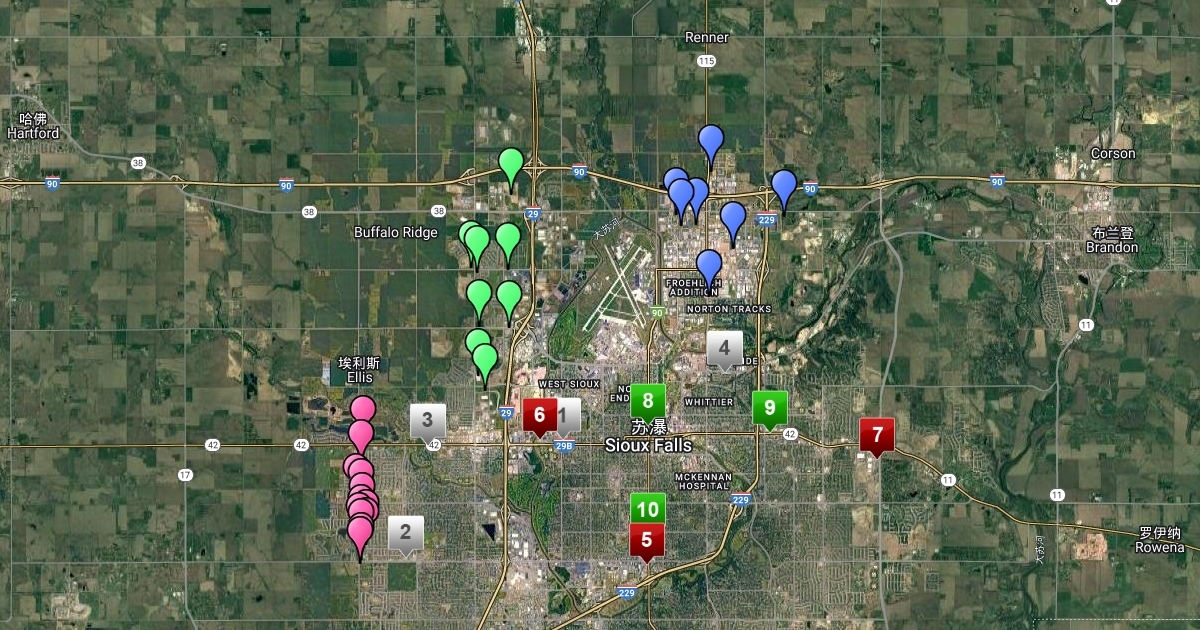The image size is (1200, 630).
Task: Select the green marker numbered 8
Action: click(x=648, y=401)
